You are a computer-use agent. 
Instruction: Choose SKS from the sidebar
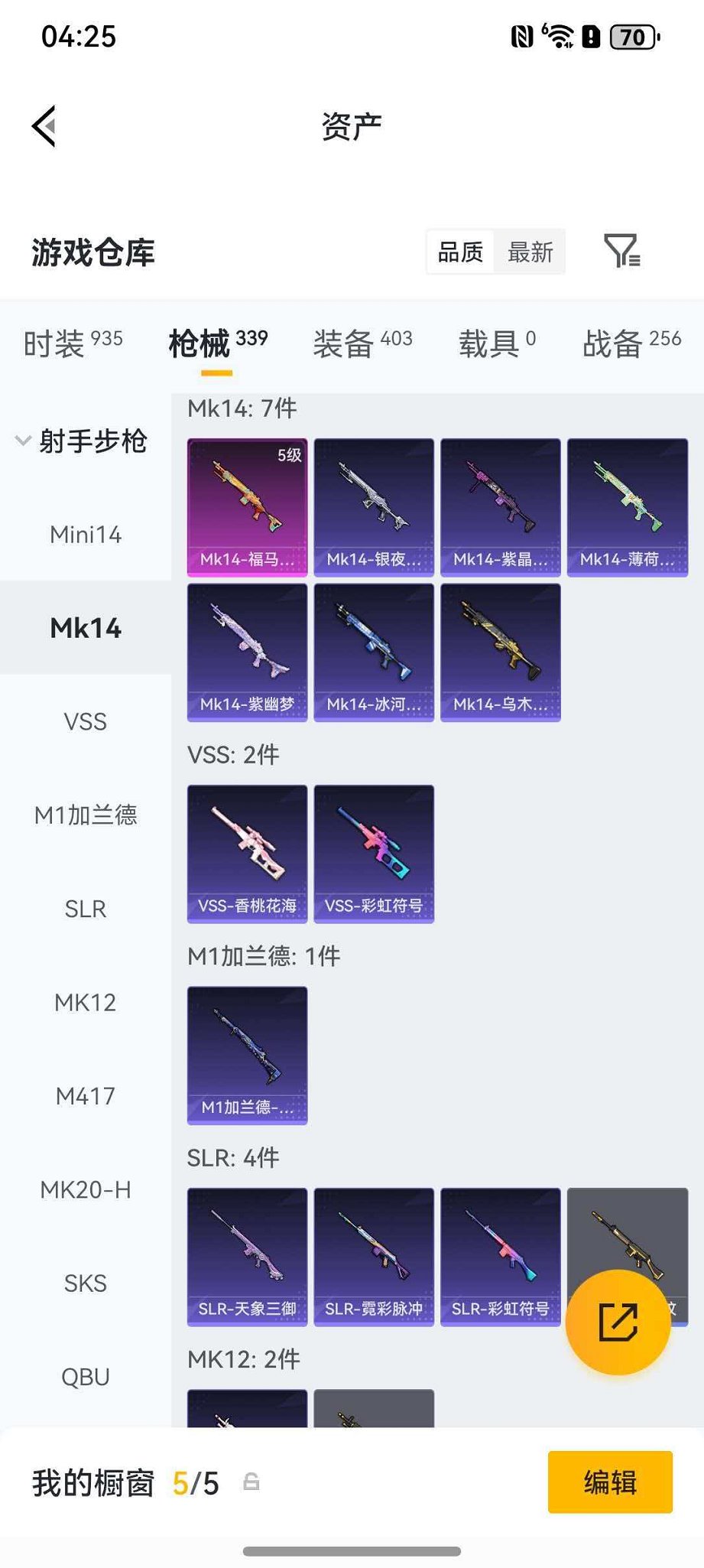coord(86,1283)
